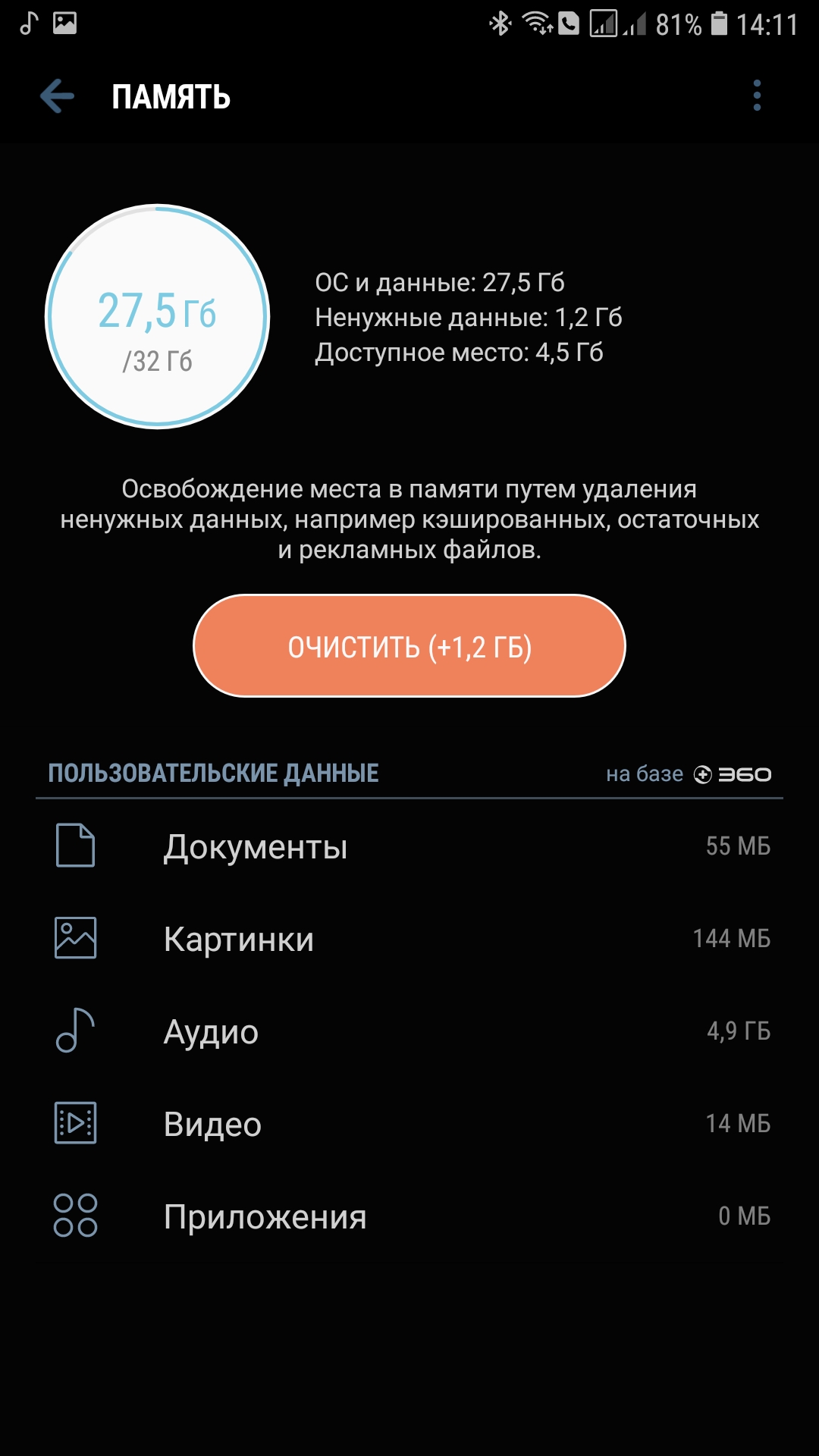Screen dimensions: 819x1456
Task: Open the Документы row
Action: (x=409, y=846)
